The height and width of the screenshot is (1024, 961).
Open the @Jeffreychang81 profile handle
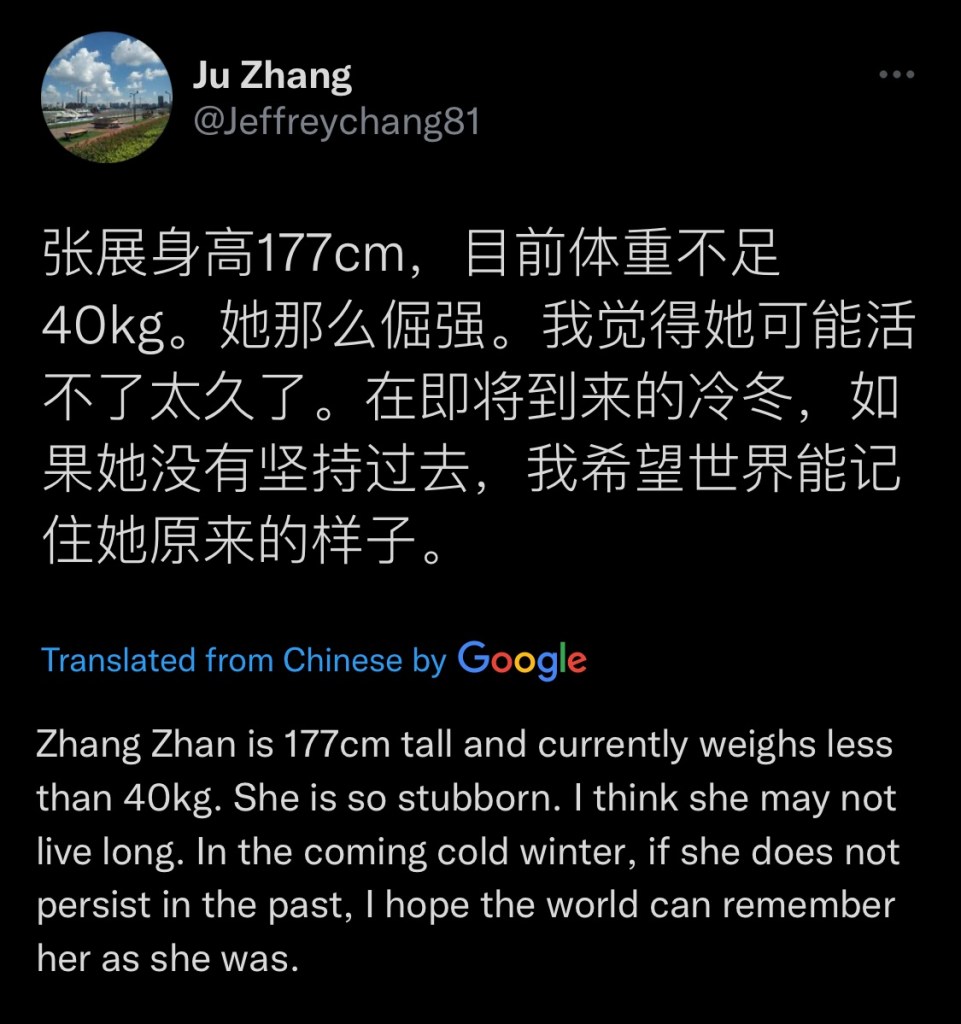pos(335,121)
